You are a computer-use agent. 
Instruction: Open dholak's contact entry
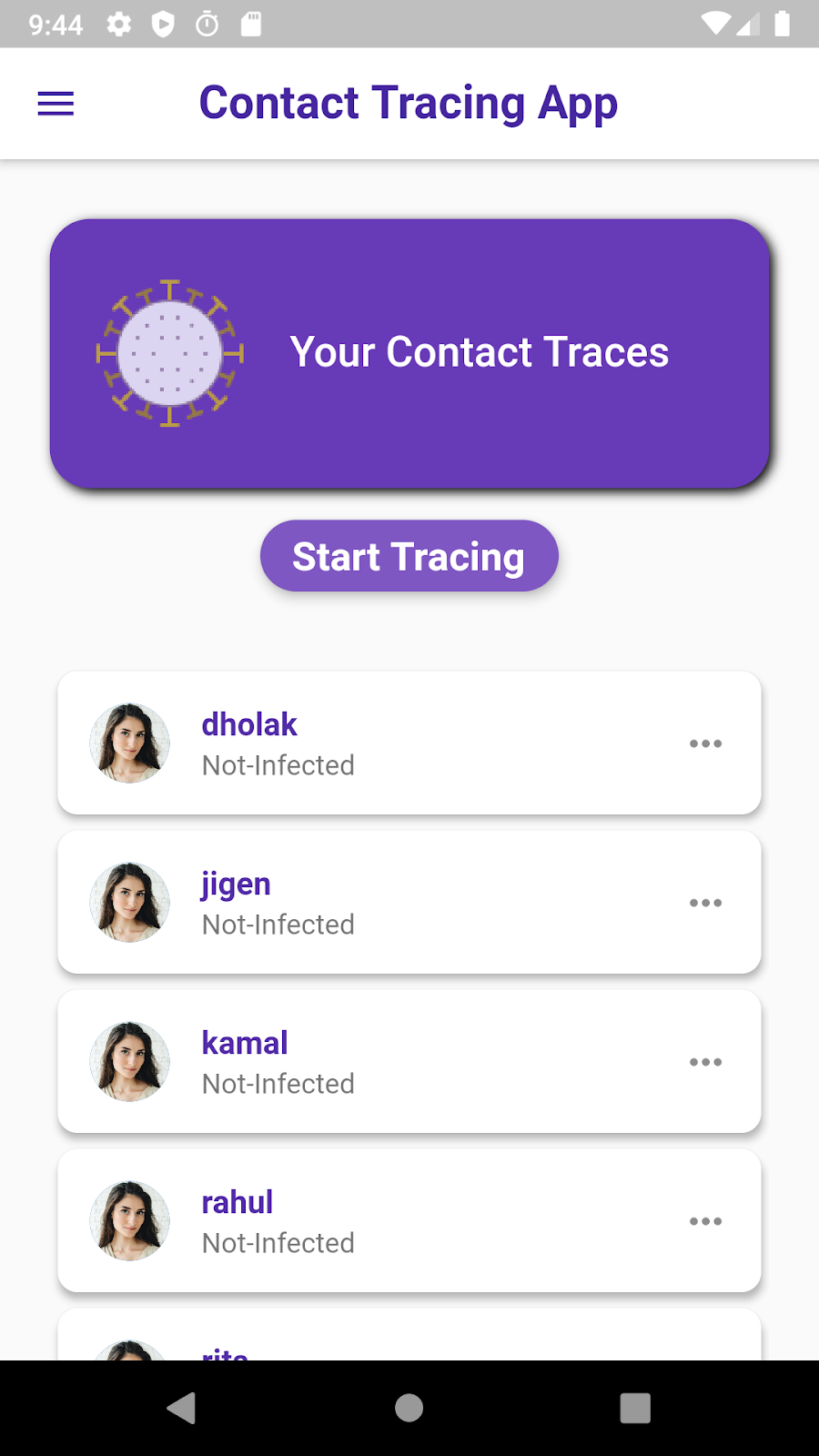pos(364,743)
